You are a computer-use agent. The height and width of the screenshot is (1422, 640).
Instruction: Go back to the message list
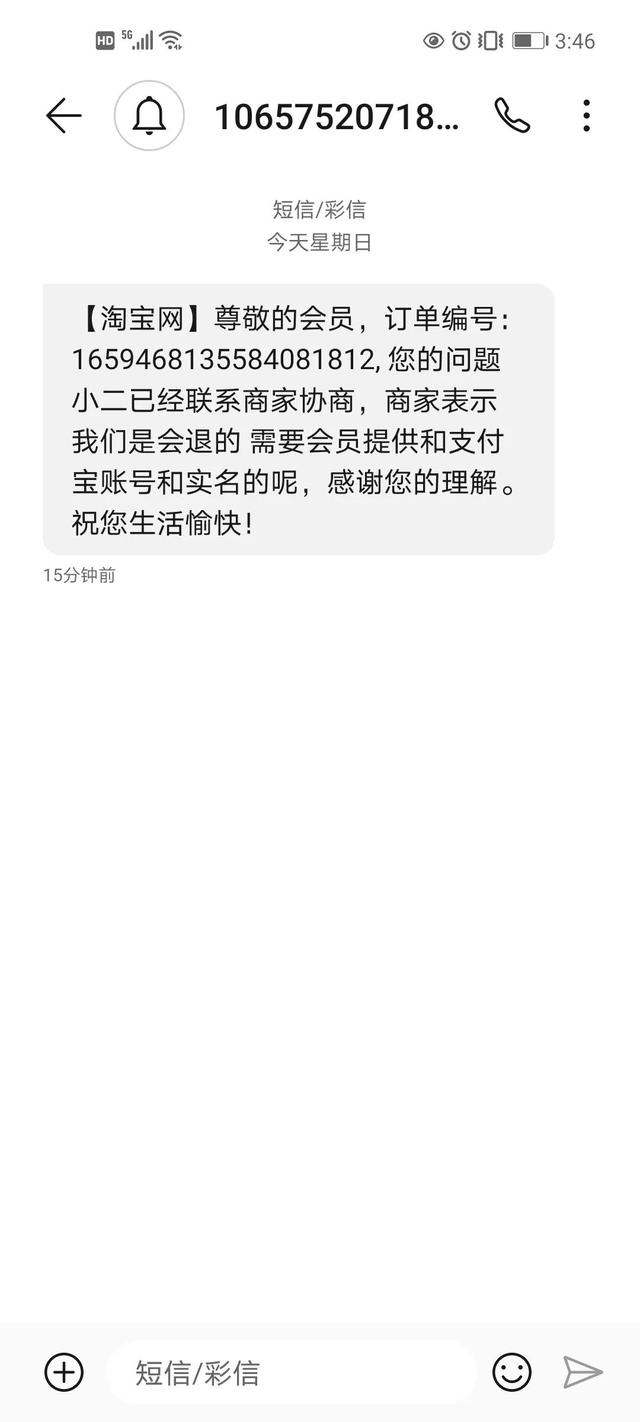coord(63,117)
